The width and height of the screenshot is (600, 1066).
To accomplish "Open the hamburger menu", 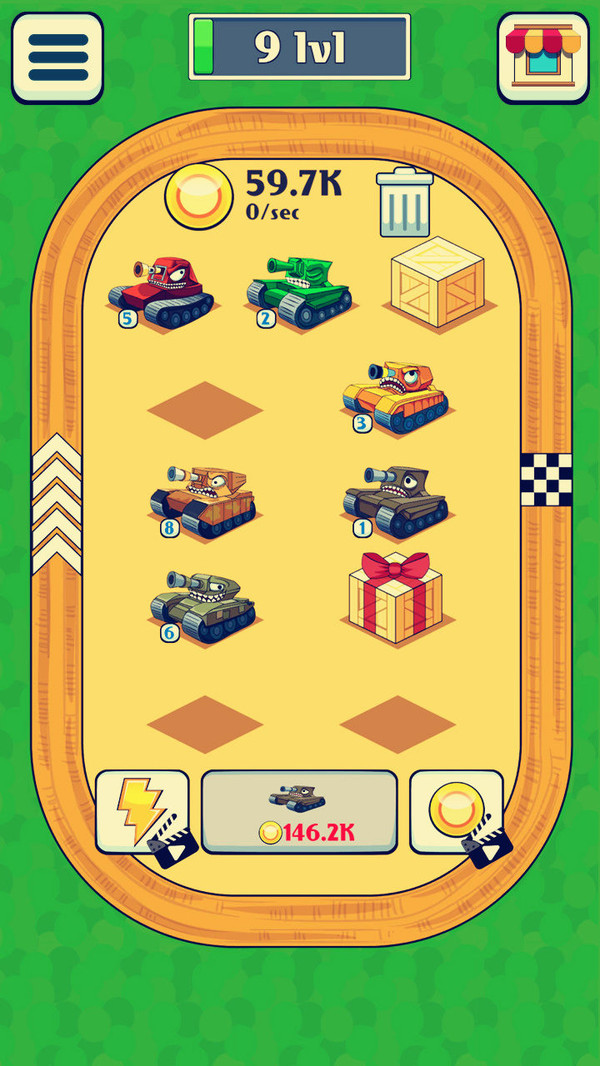I will click(x=58, y=57).
